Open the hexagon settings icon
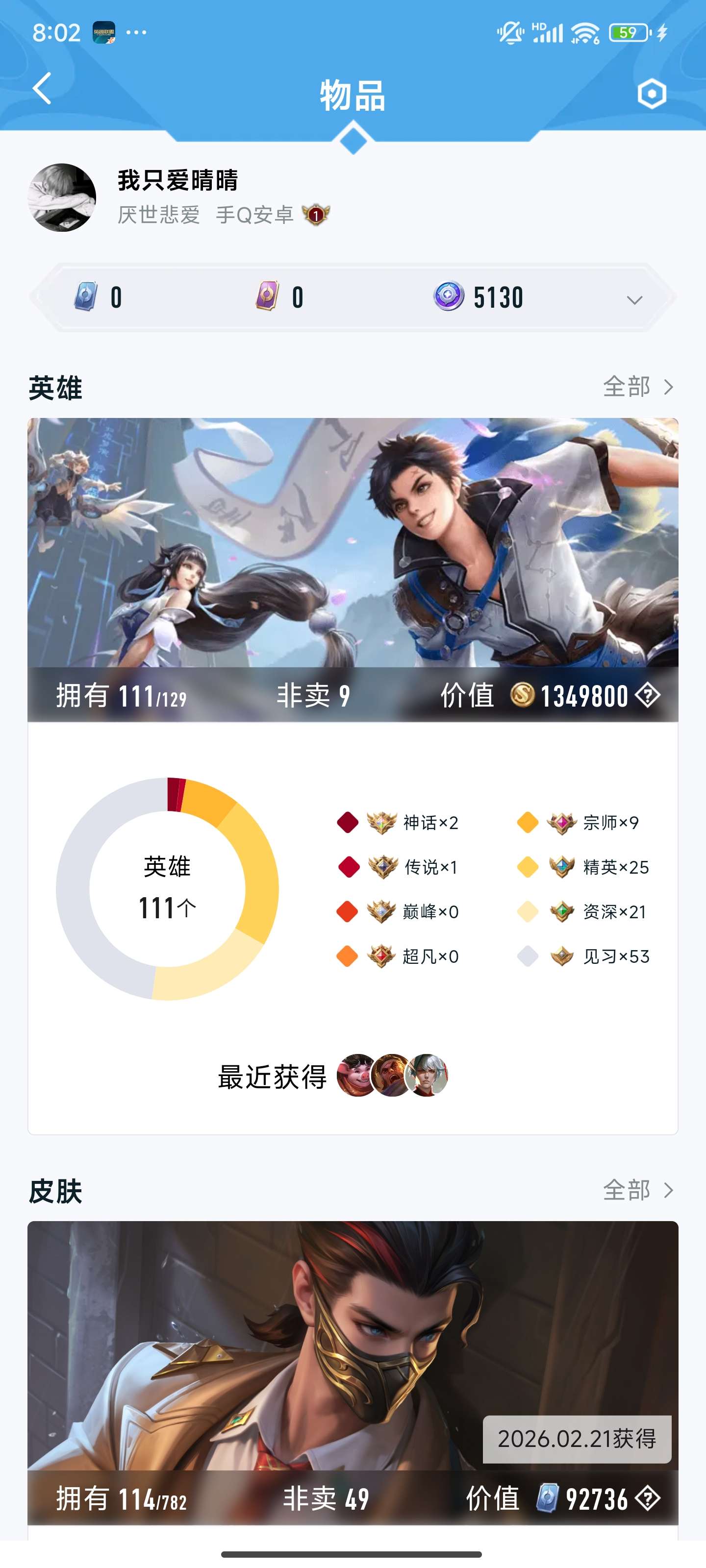This screenshot has height=1568, width=706. 651,94
